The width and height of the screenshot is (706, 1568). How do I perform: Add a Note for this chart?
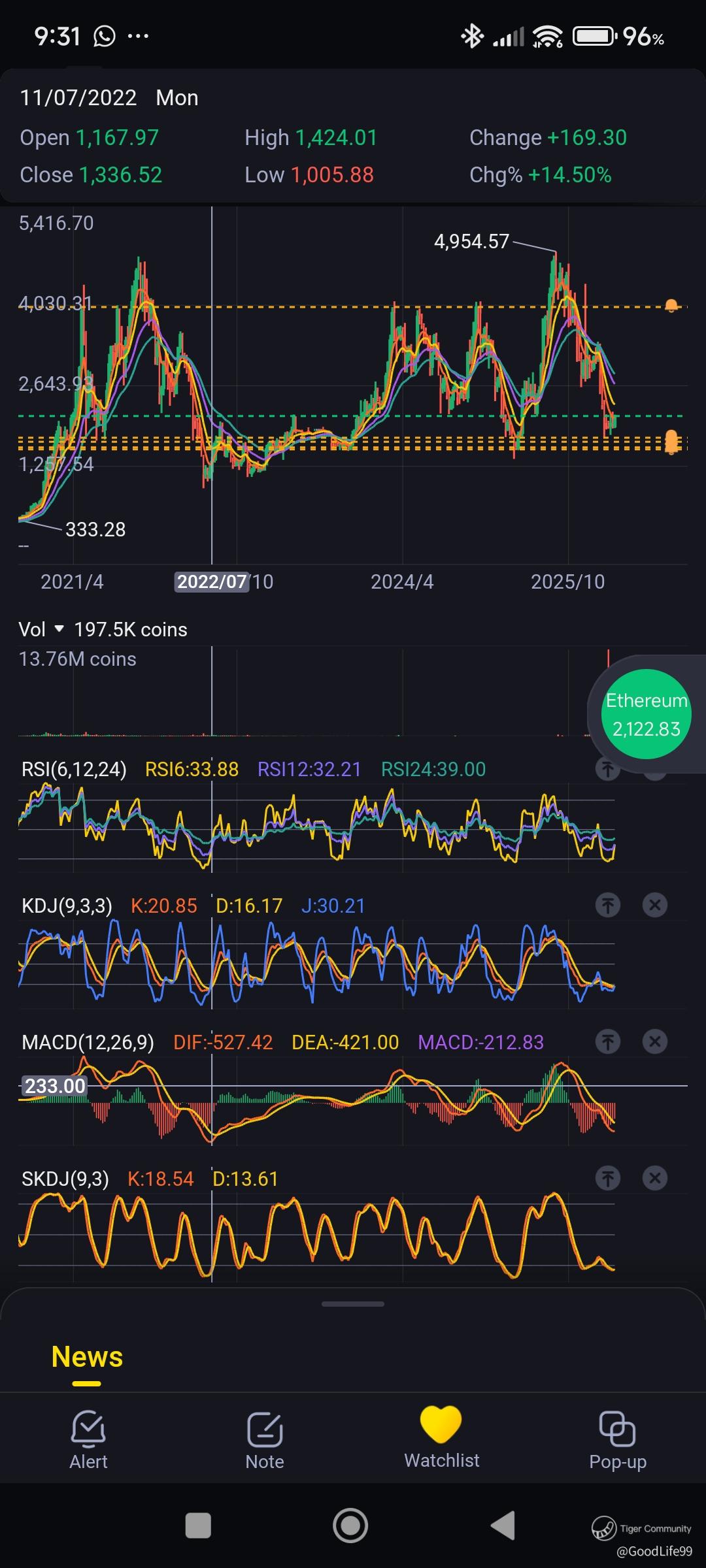coord(265,1440)
